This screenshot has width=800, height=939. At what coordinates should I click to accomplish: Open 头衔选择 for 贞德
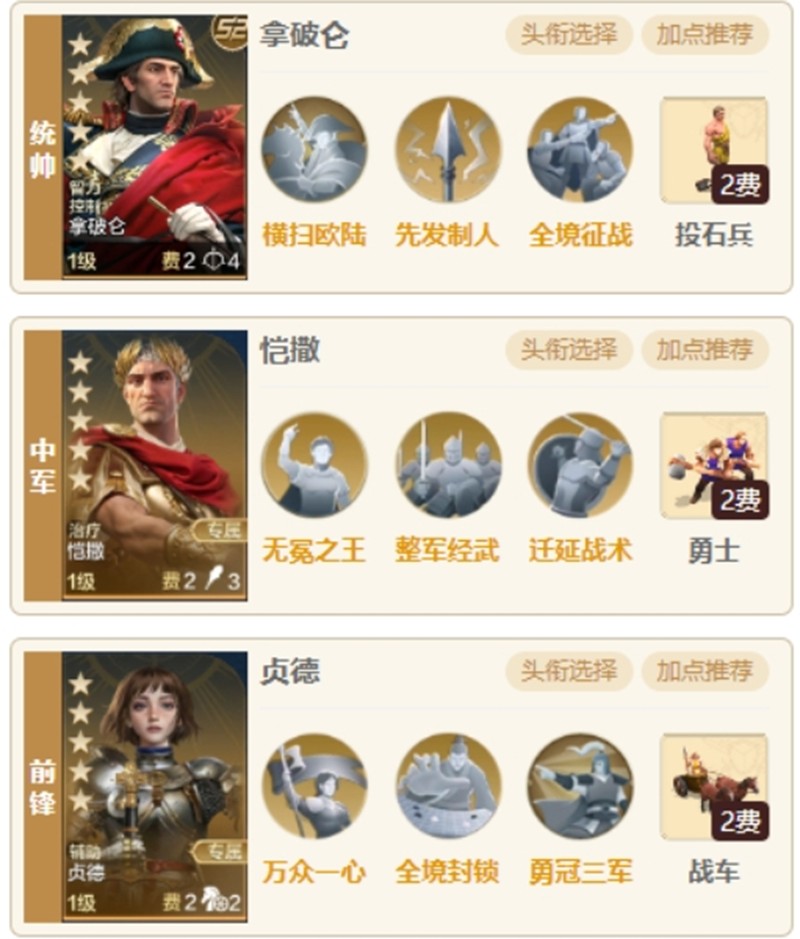tap(568, 671)
